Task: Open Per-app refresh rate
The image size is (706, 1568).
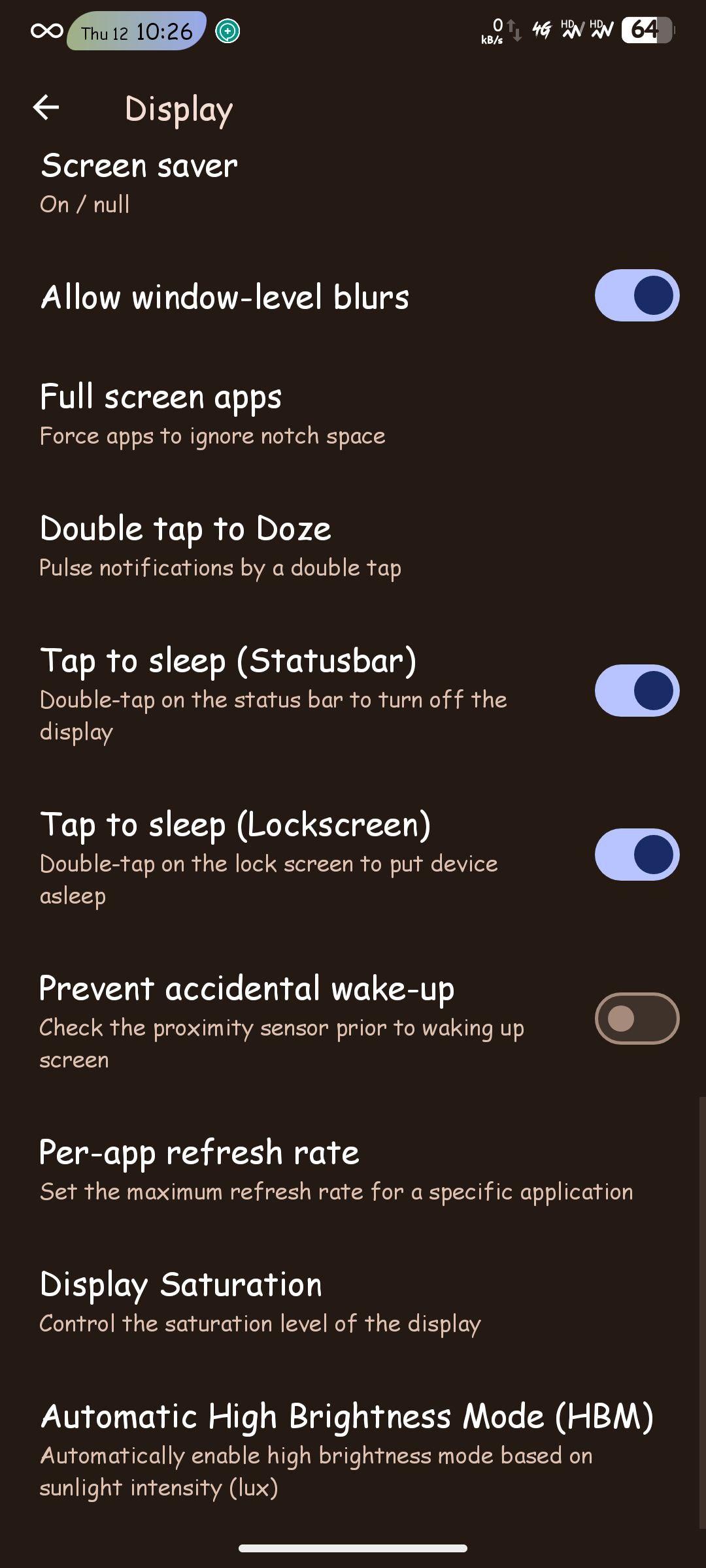Action: 353,1170
